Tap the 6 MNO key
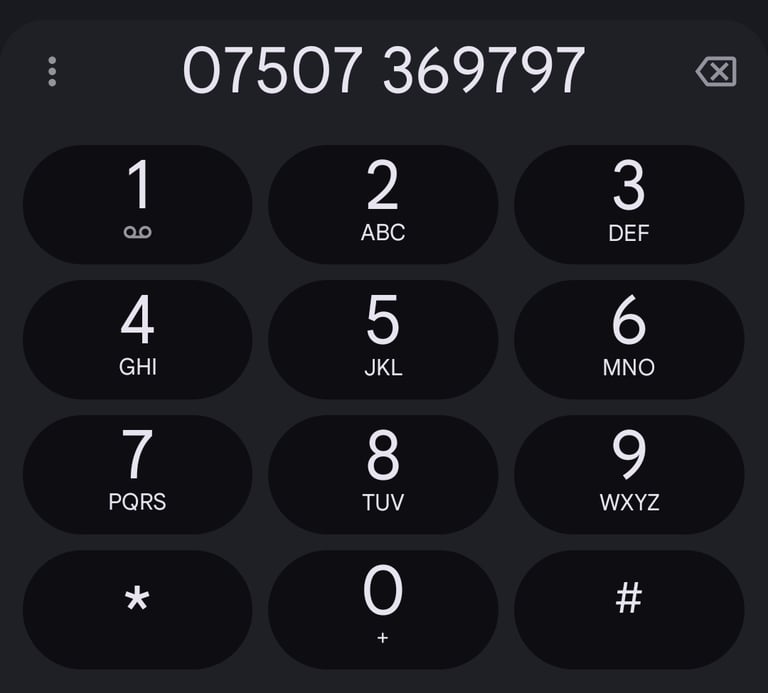768x693 pixels. tap(629, 339)
